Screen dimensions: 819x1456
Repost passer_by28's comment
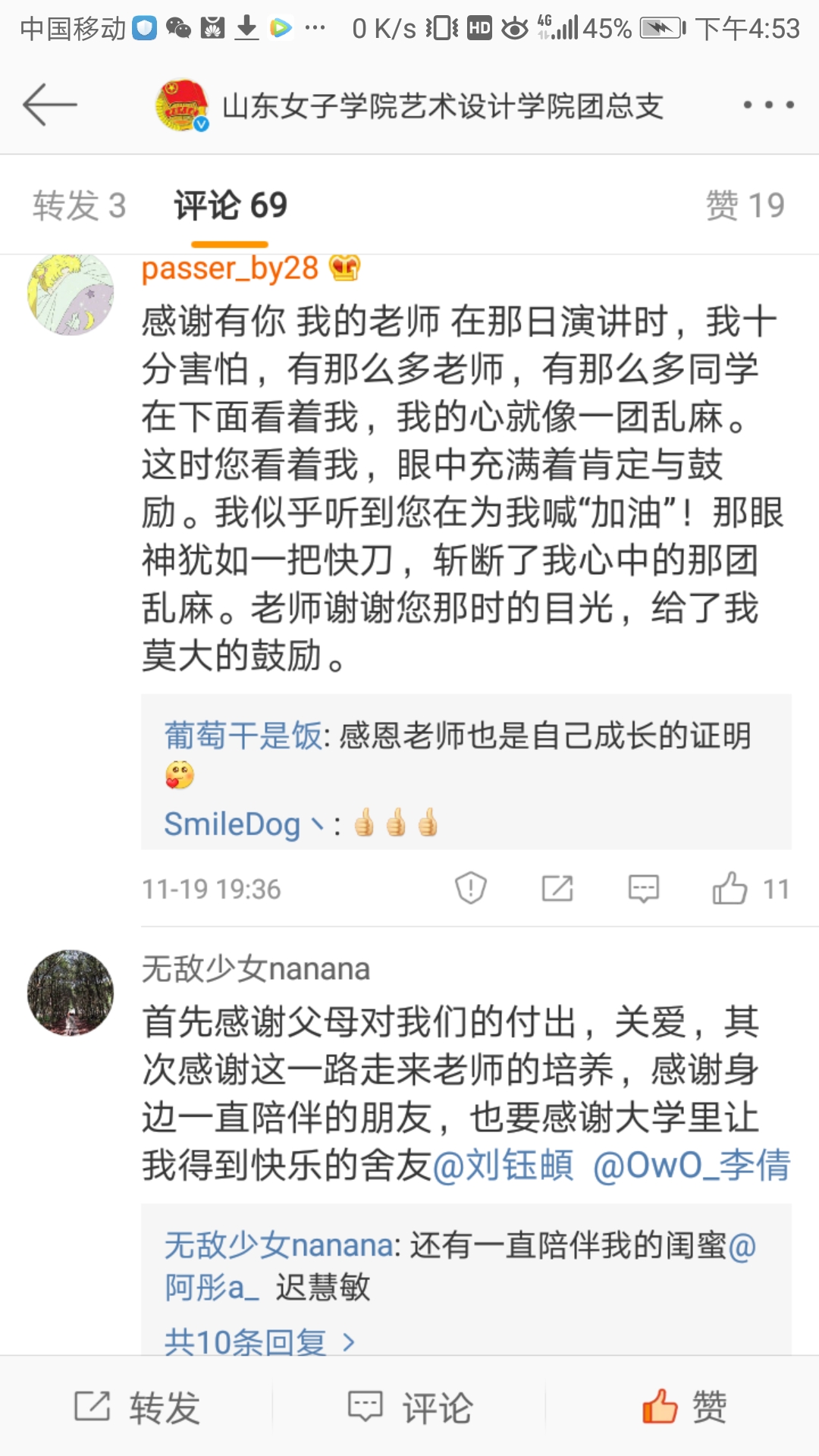[557, 888]
